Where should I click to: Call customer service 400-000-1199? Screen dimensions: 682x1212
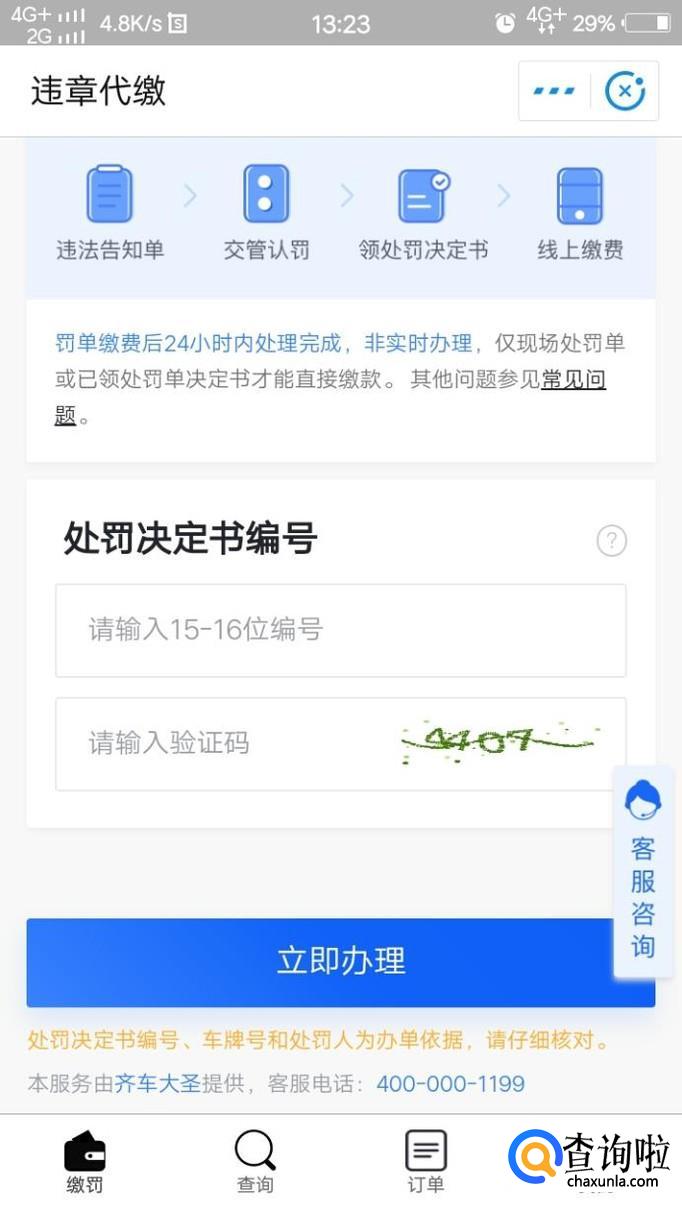450,1084
